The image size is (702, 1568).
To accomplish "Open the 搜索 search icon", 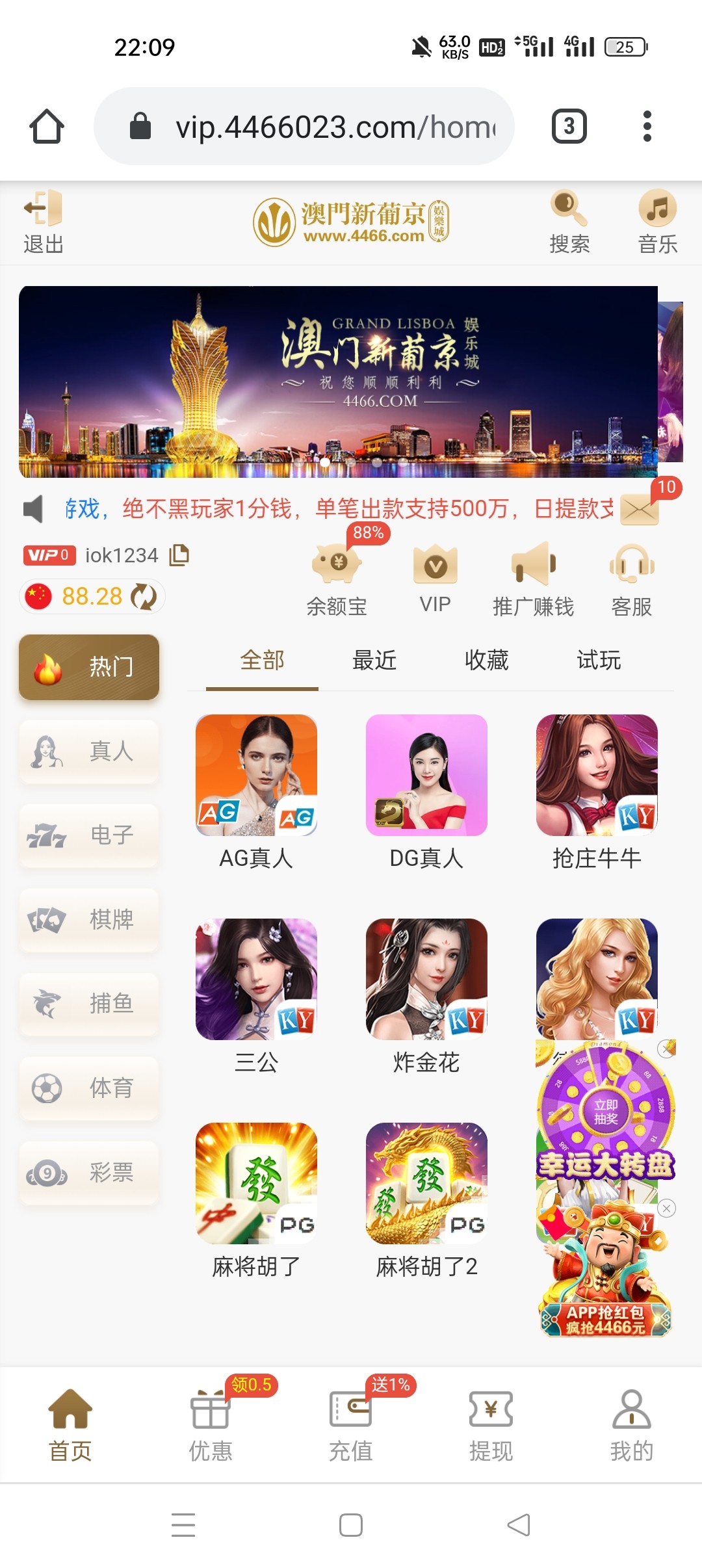I will [x=569, y=222].
